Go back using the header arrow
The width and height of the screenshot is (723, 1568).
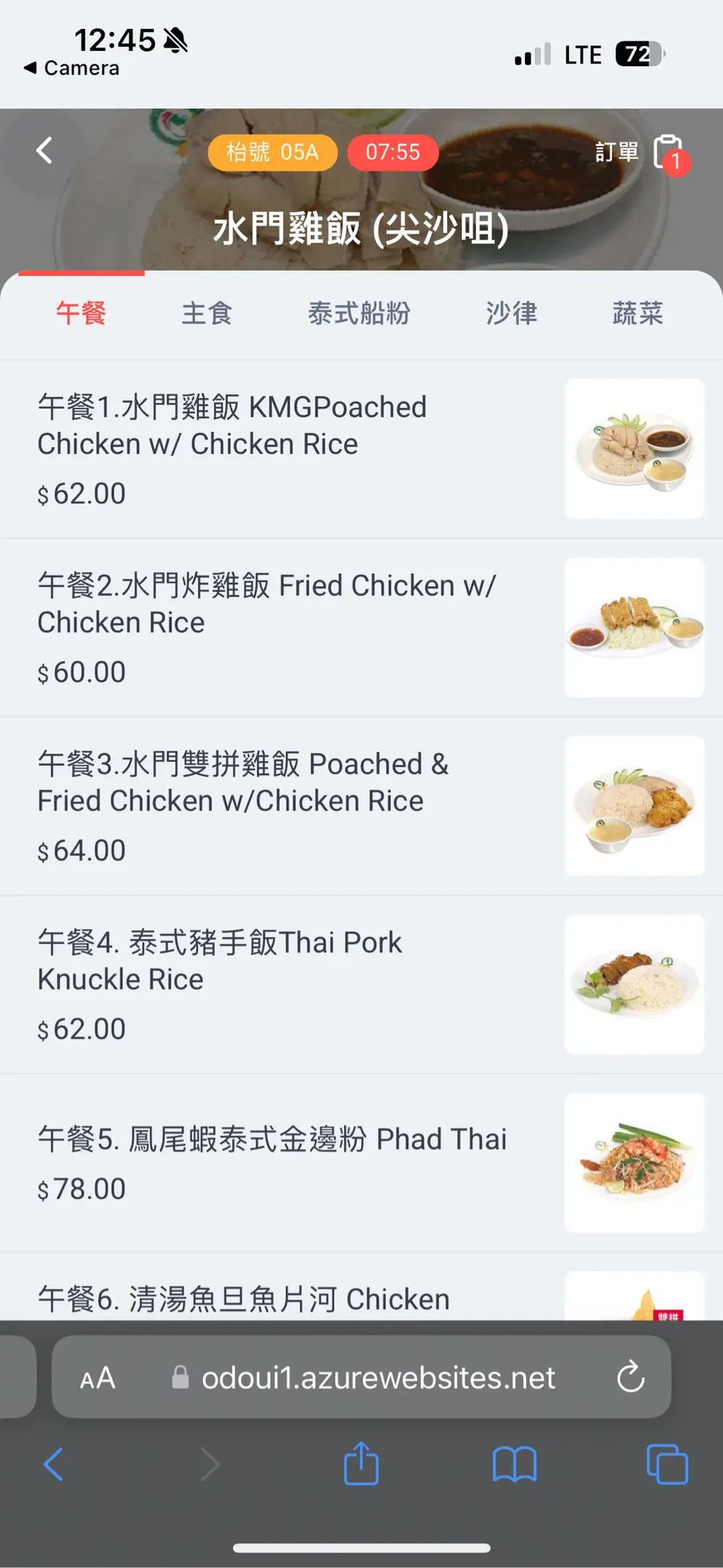click(x=45, y=151)
